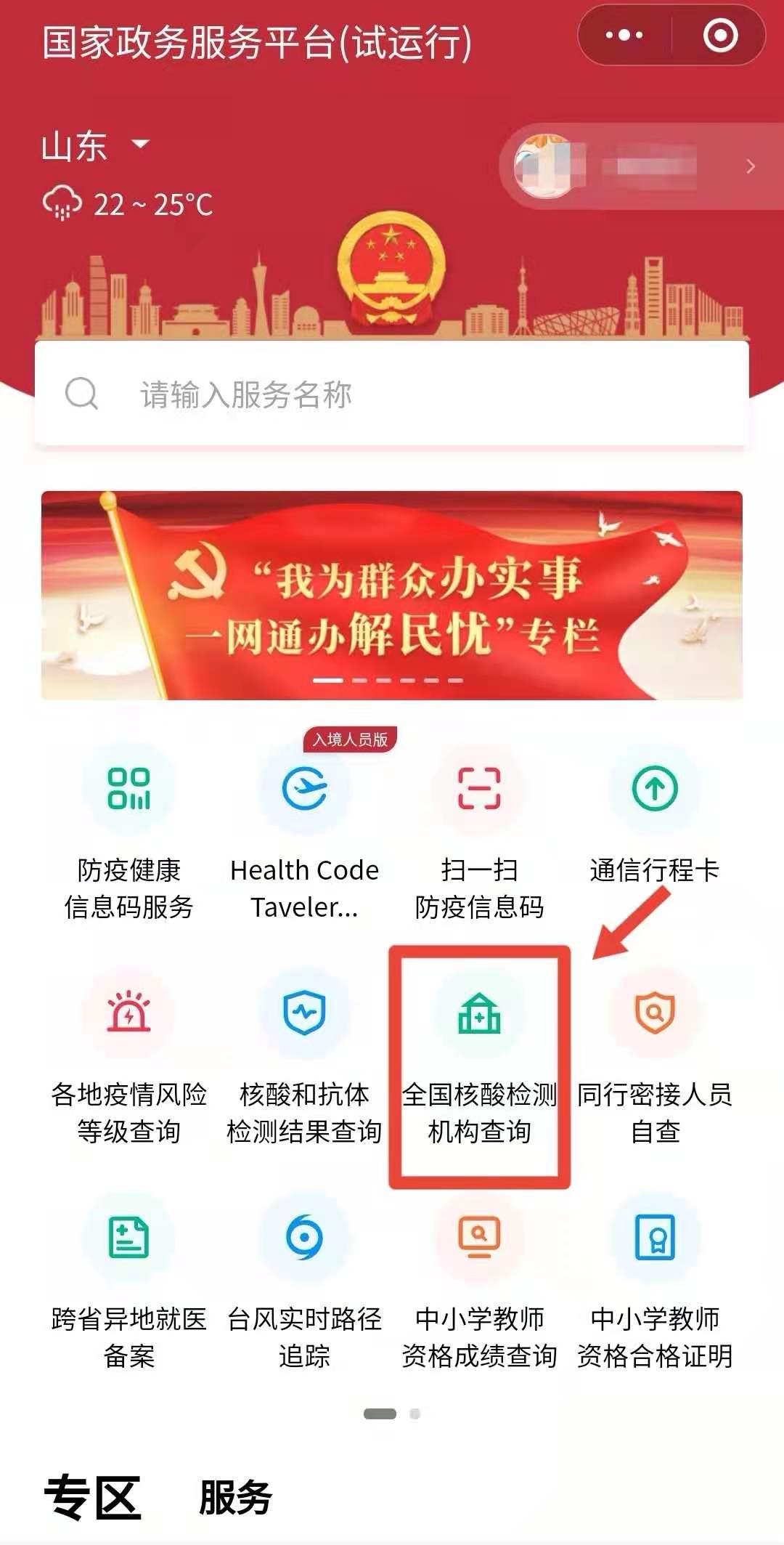Select the 专区 tab
The image size is (784, 1545).
tap(92, 1498)
